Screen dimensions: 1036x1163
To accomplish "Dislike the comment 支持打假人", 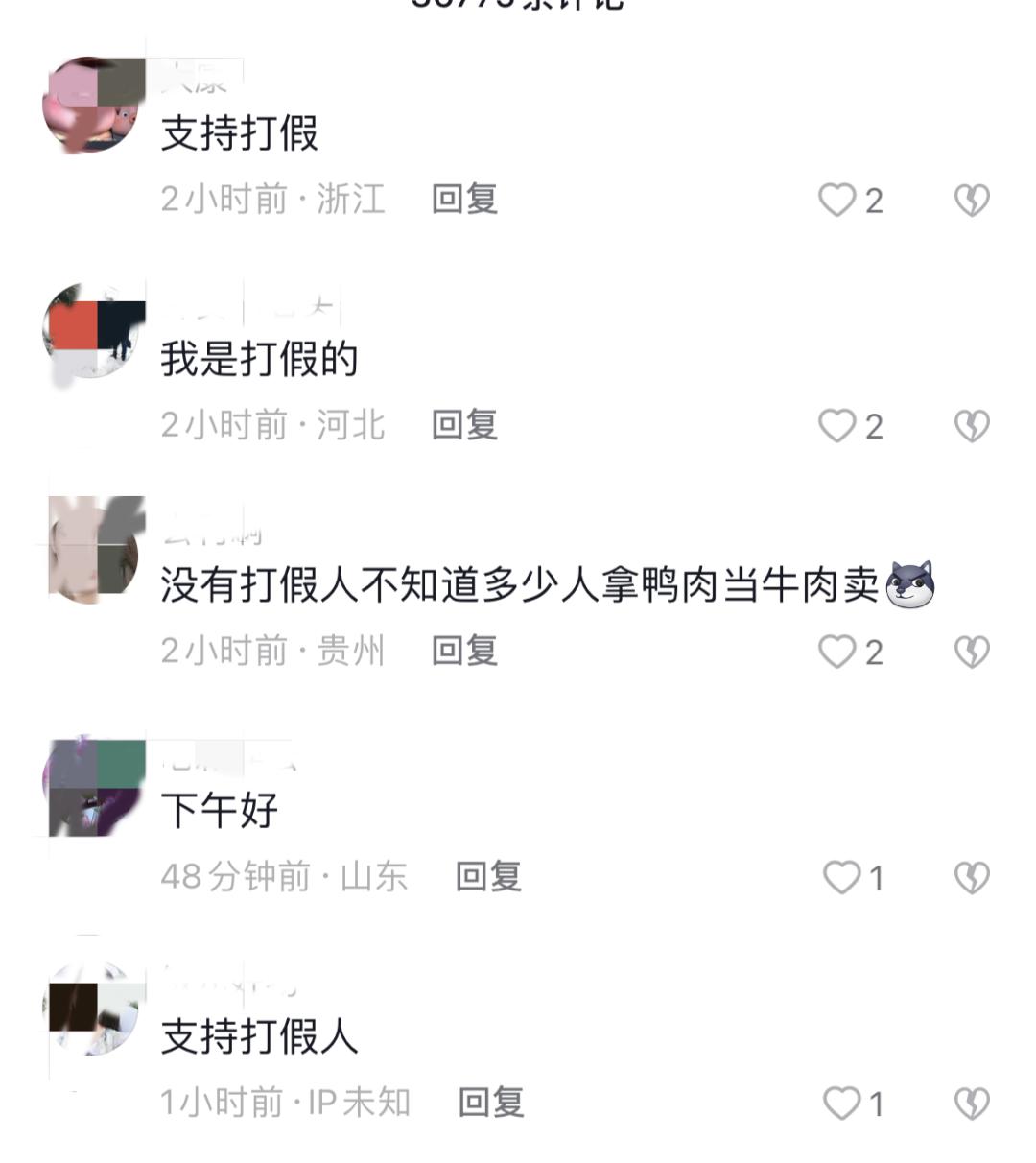I will (971, 1104).
